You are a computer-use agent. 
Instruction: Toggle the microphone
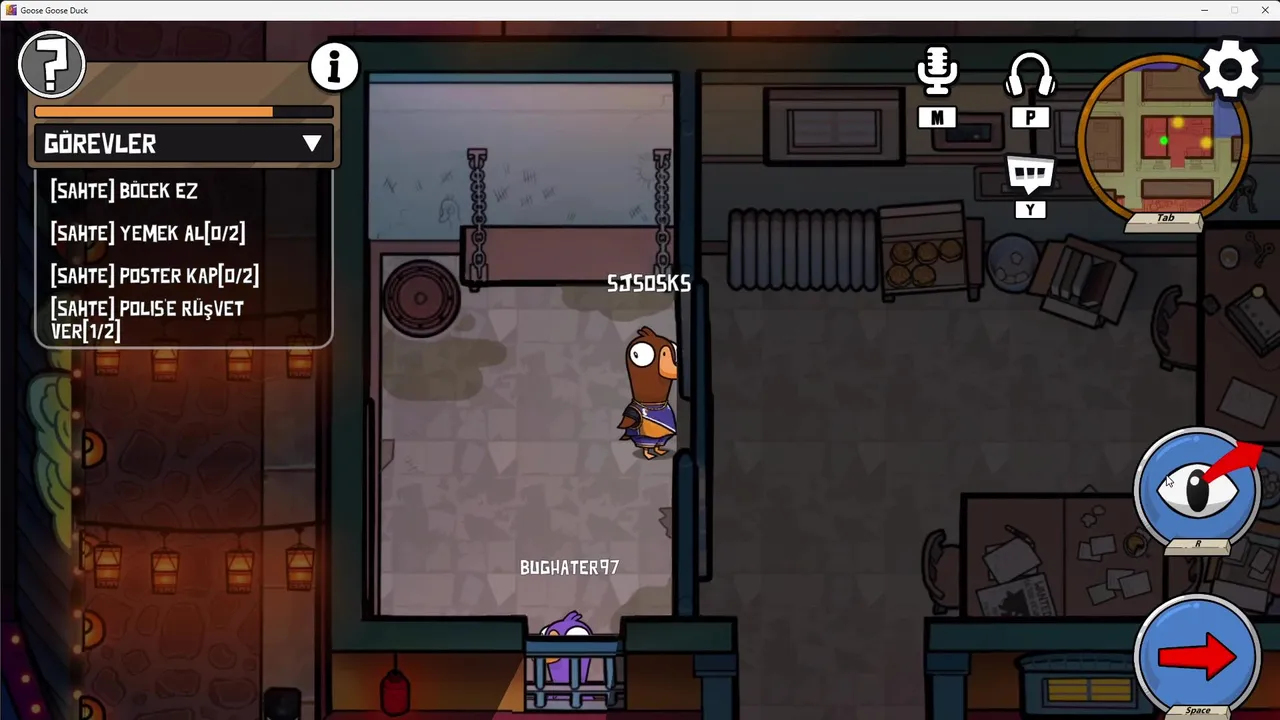(x=937, y=74)
